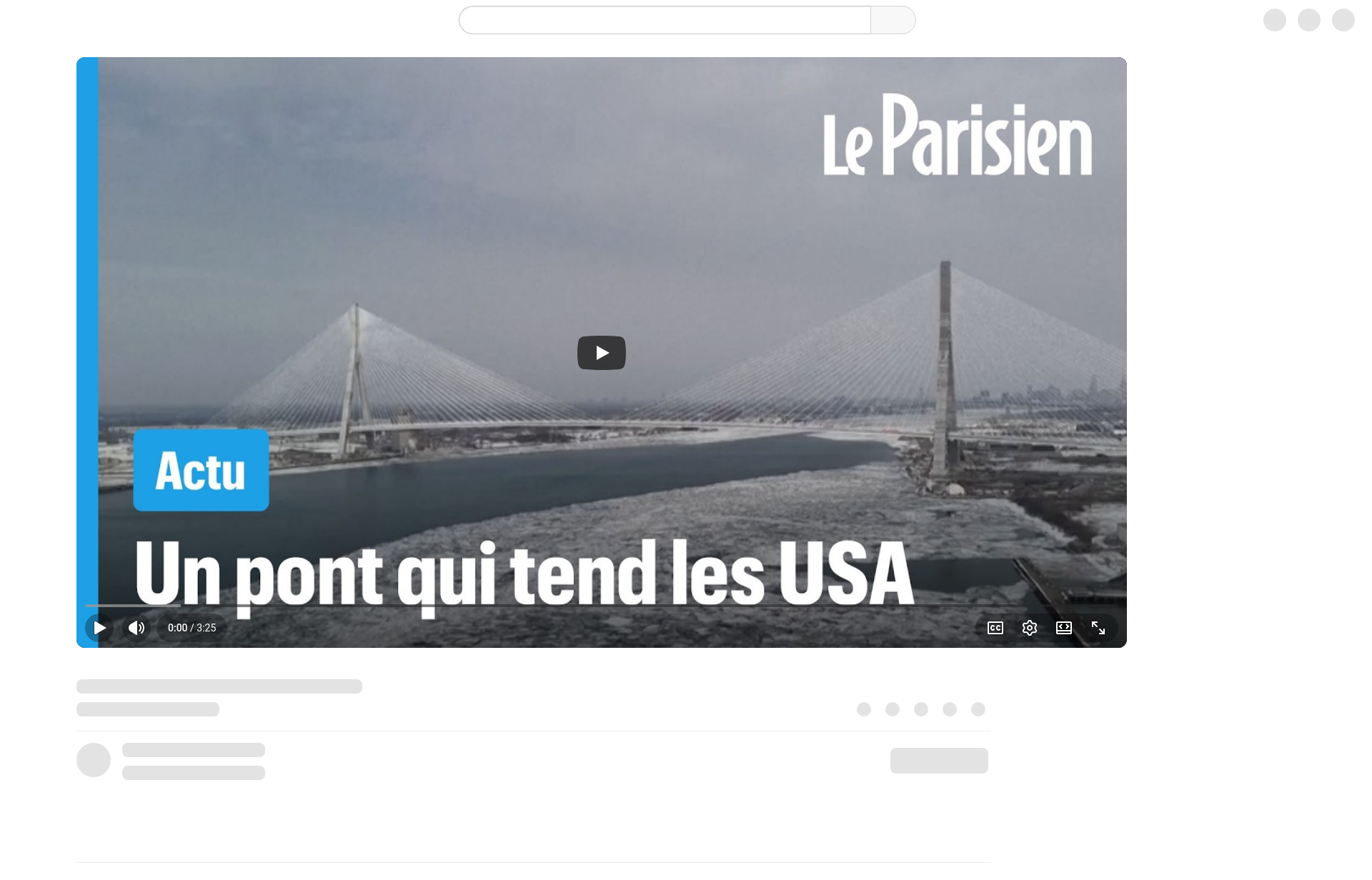The width and height of the screenshot is (1372, 880).
Task: Turn on closed captions
Action: [995, 628]
